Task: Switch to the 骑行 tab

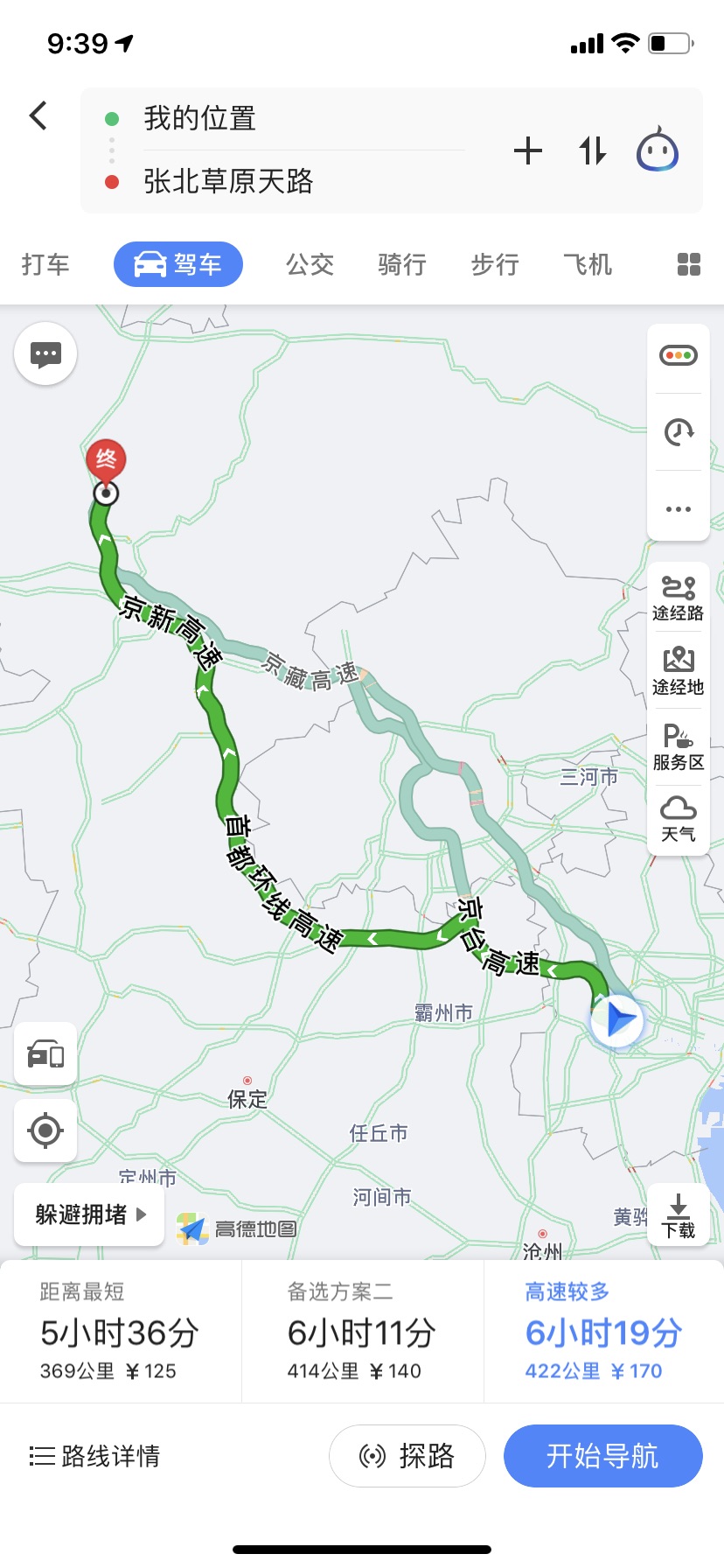Action: pyautogui.click(x=402, y=264)
